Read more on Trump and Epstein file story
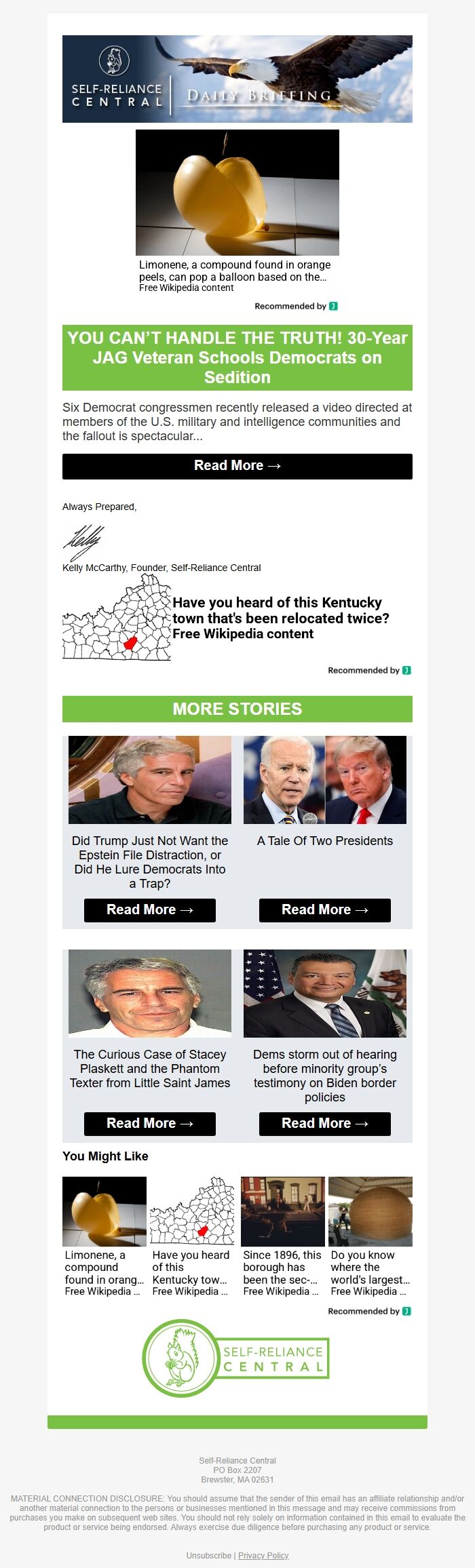Image resolution: width=475 pixels, height=1568 pixels. (149, 910)
